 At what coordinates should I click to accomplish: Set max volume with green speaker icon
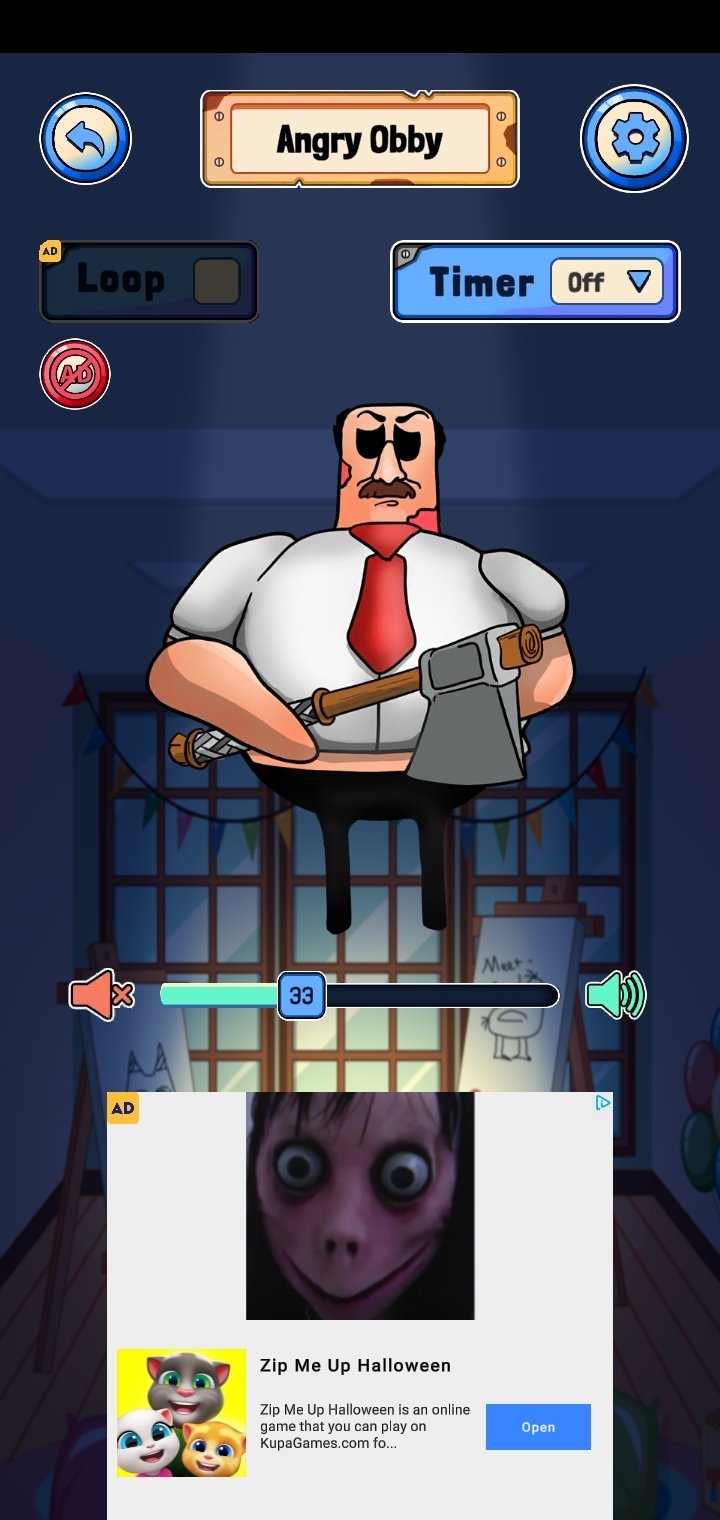[616, 995]
